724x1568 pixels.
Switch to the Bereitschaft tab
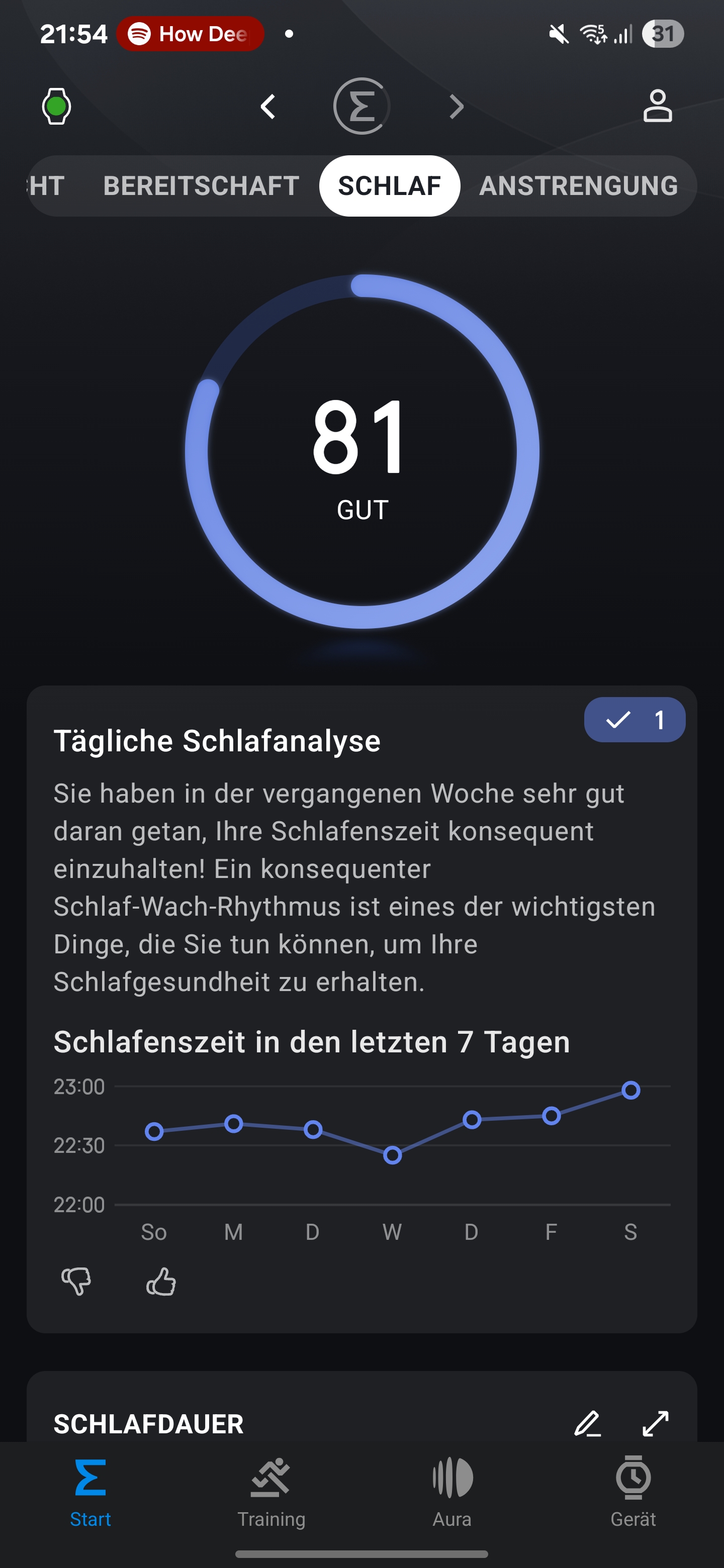coord(201,186)
